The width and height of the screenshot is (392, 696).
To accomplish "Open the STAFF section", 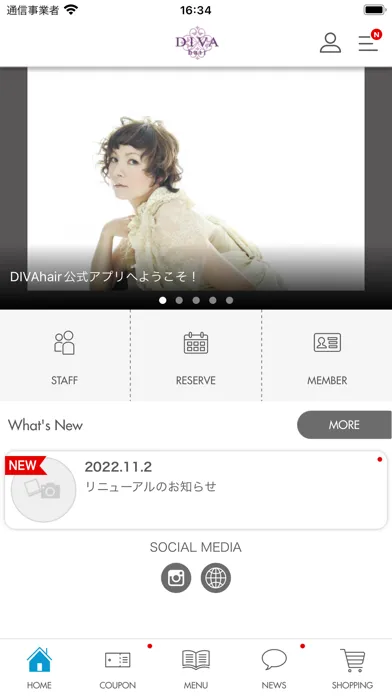I will (65, 356).
